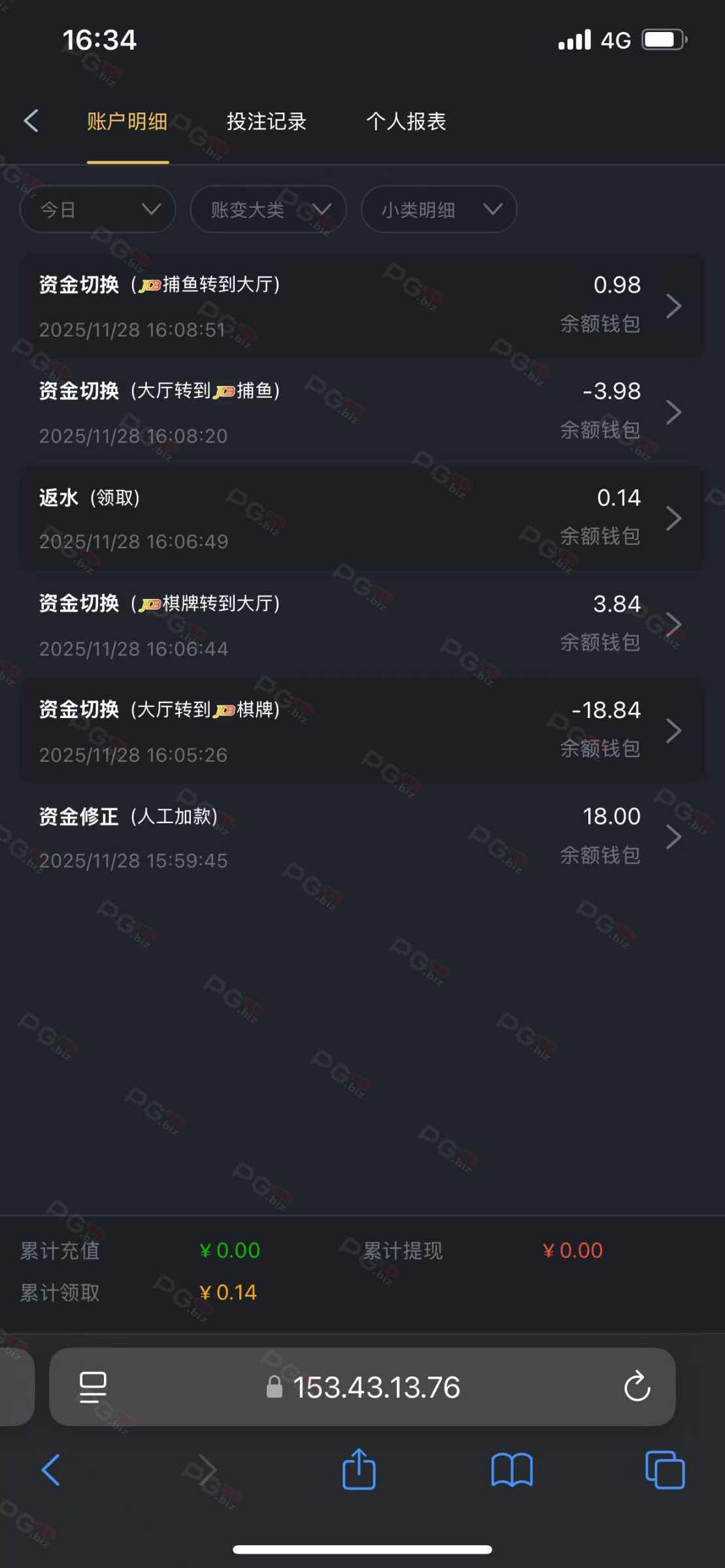Switch to the 投注记录 tab

click(x=266, y=122)
